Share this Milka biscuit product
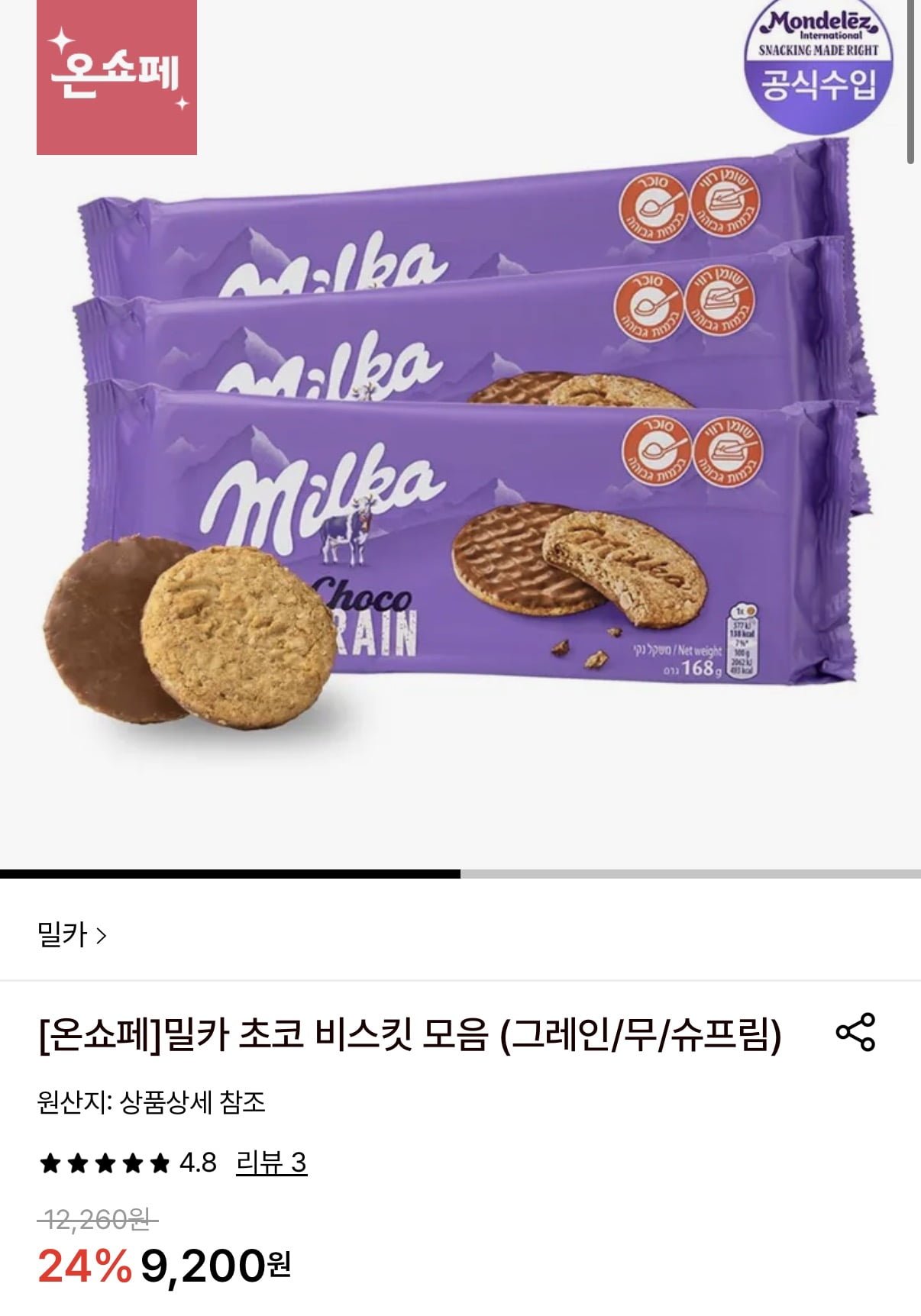Image resolution: width=921 pixels, height=1316 pixels. (x=855, y=1033)
